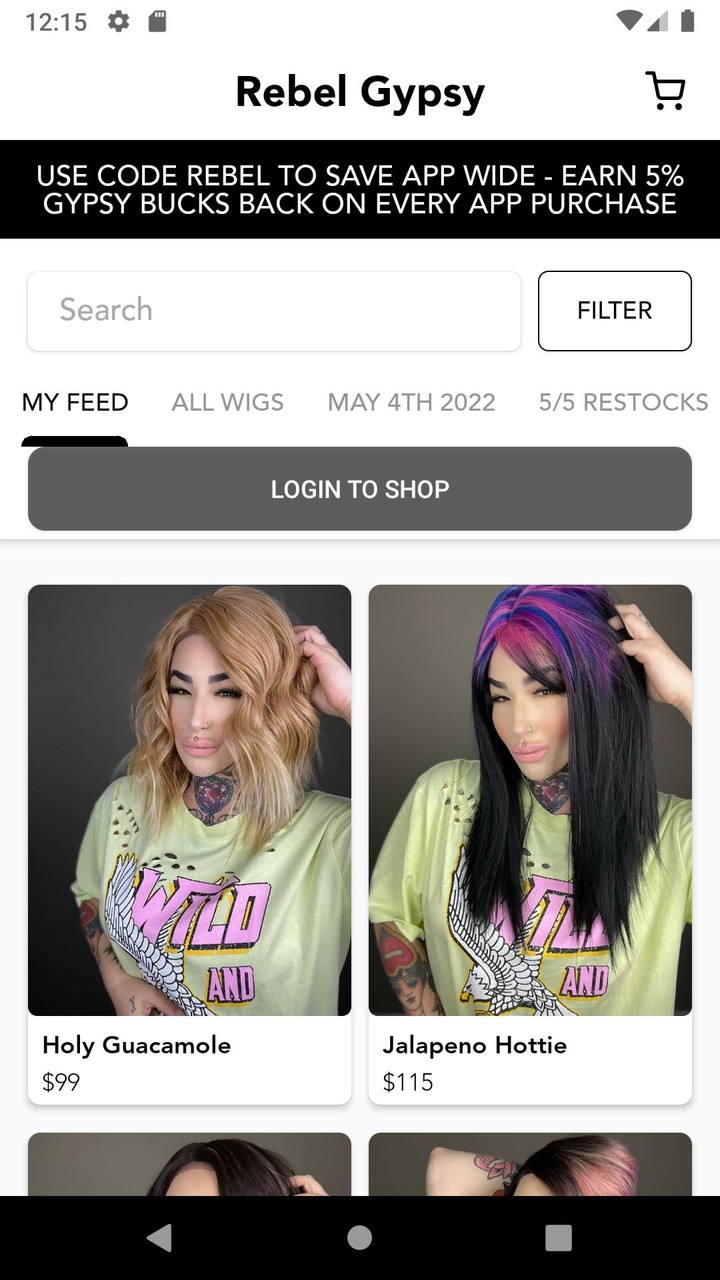This screenshot has width=720, height=1280.
Task: Open the shopping cart
Action: tap(665, 91)
